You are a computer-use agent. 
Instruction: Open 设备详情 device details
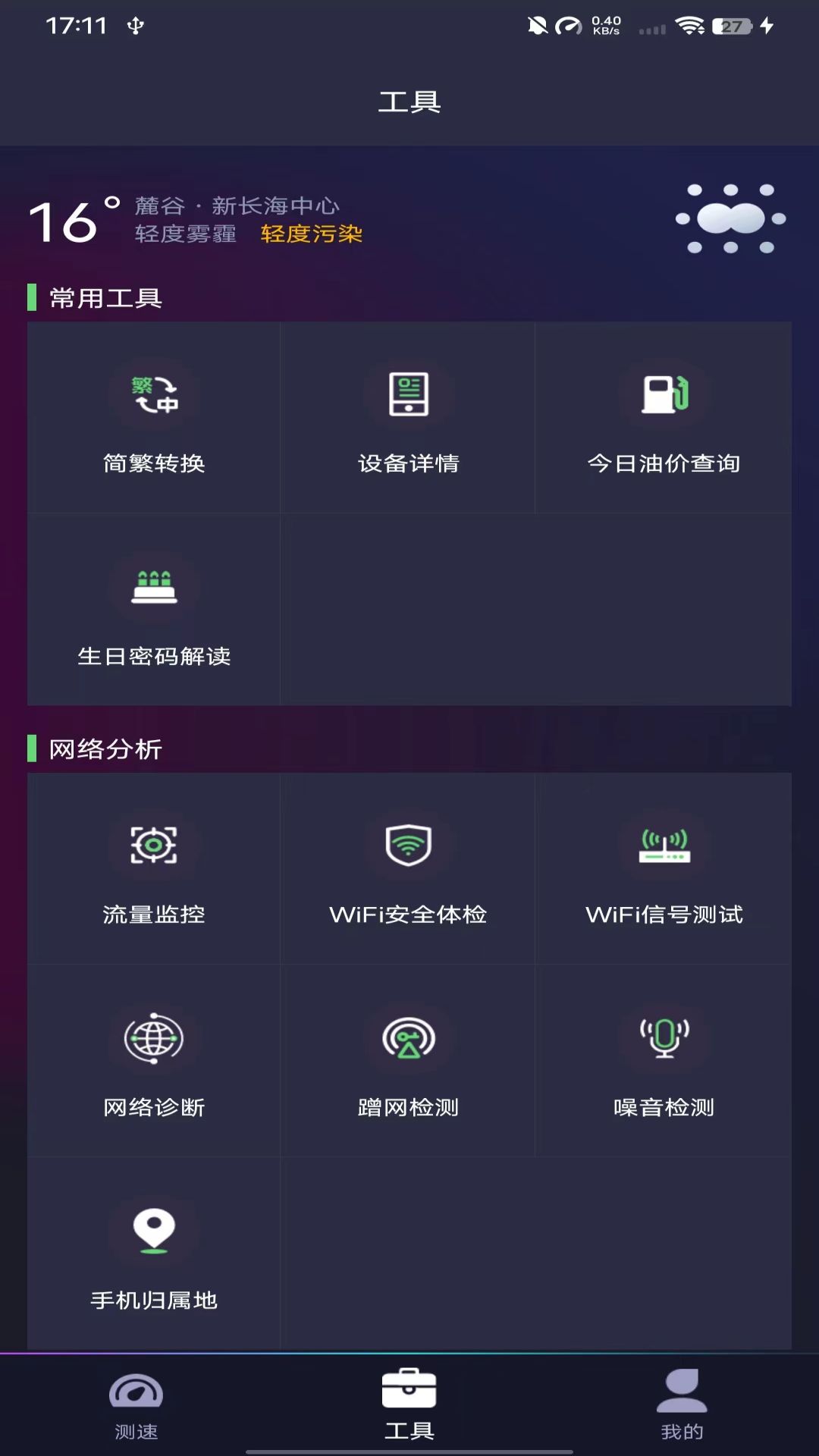pyautogui.click(x=408, y=418)
